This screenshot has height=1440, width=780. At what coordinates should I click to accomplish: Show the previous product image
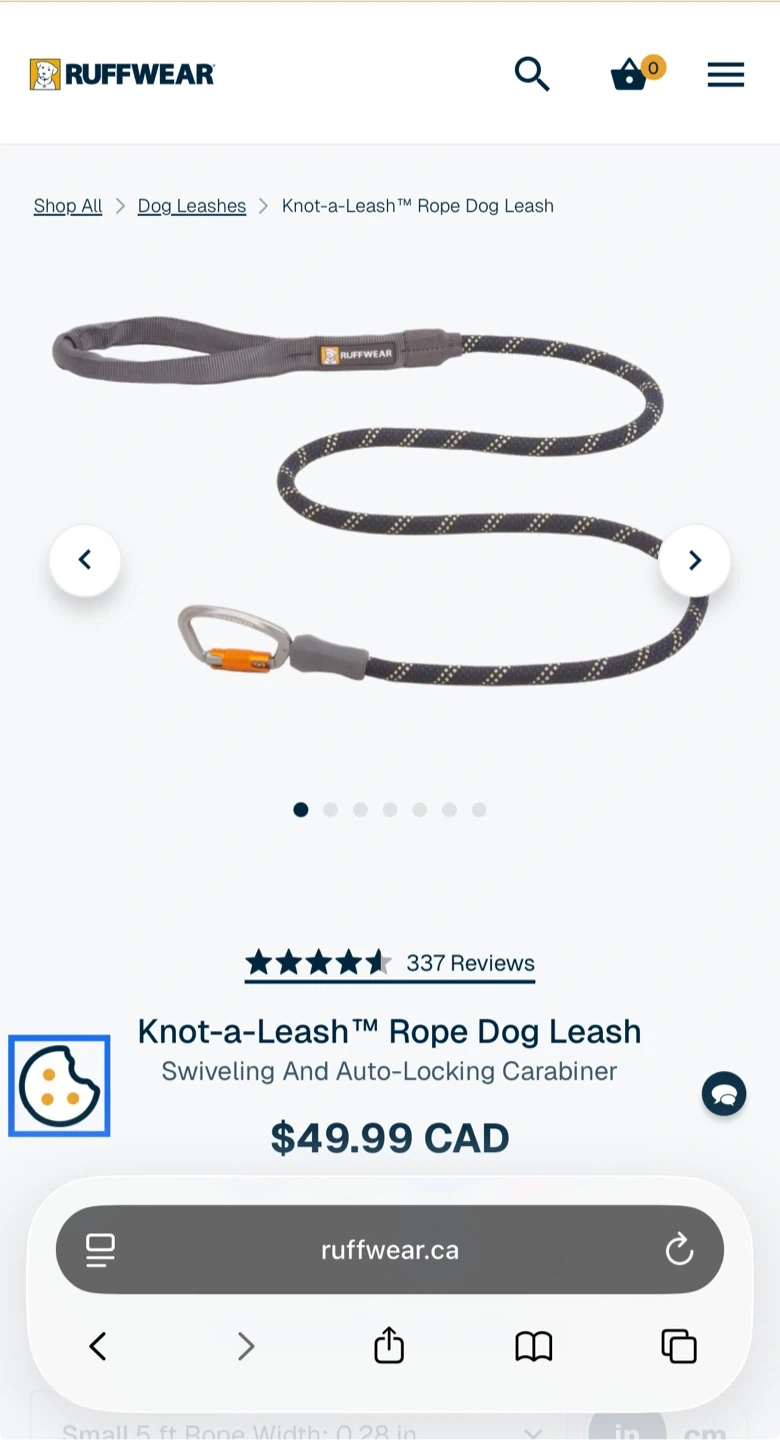click(85, 561)
